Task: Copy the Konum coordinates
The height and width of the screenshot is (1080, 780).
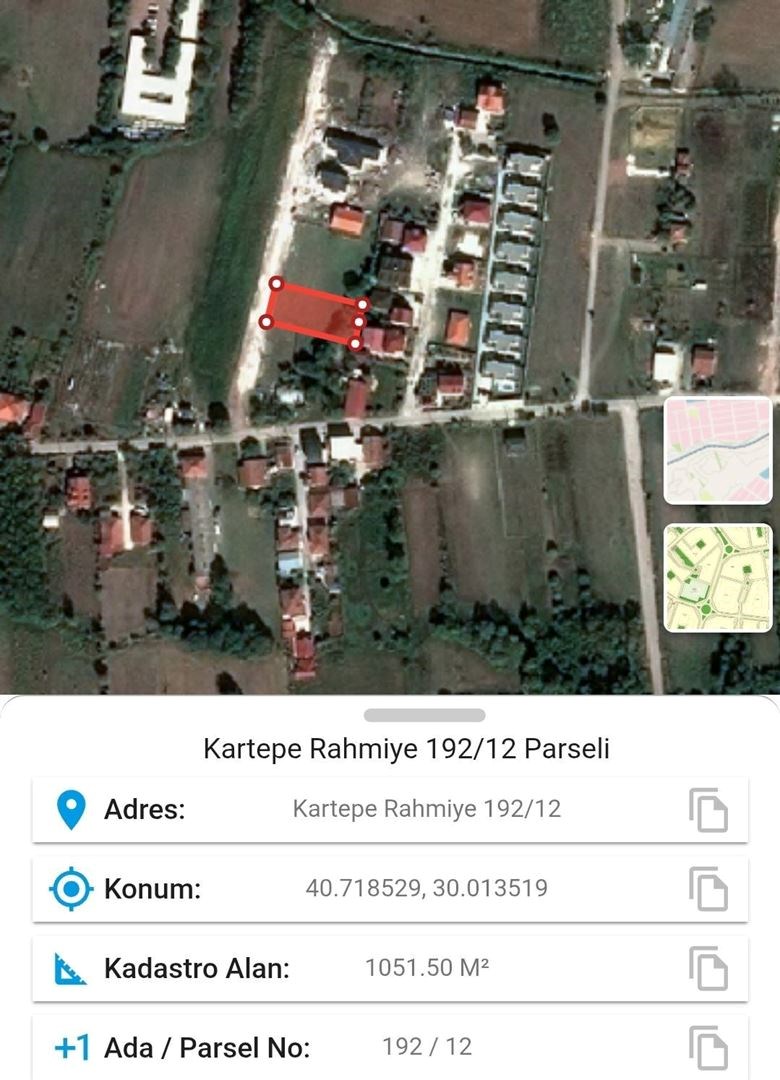Action: point(709,889)
